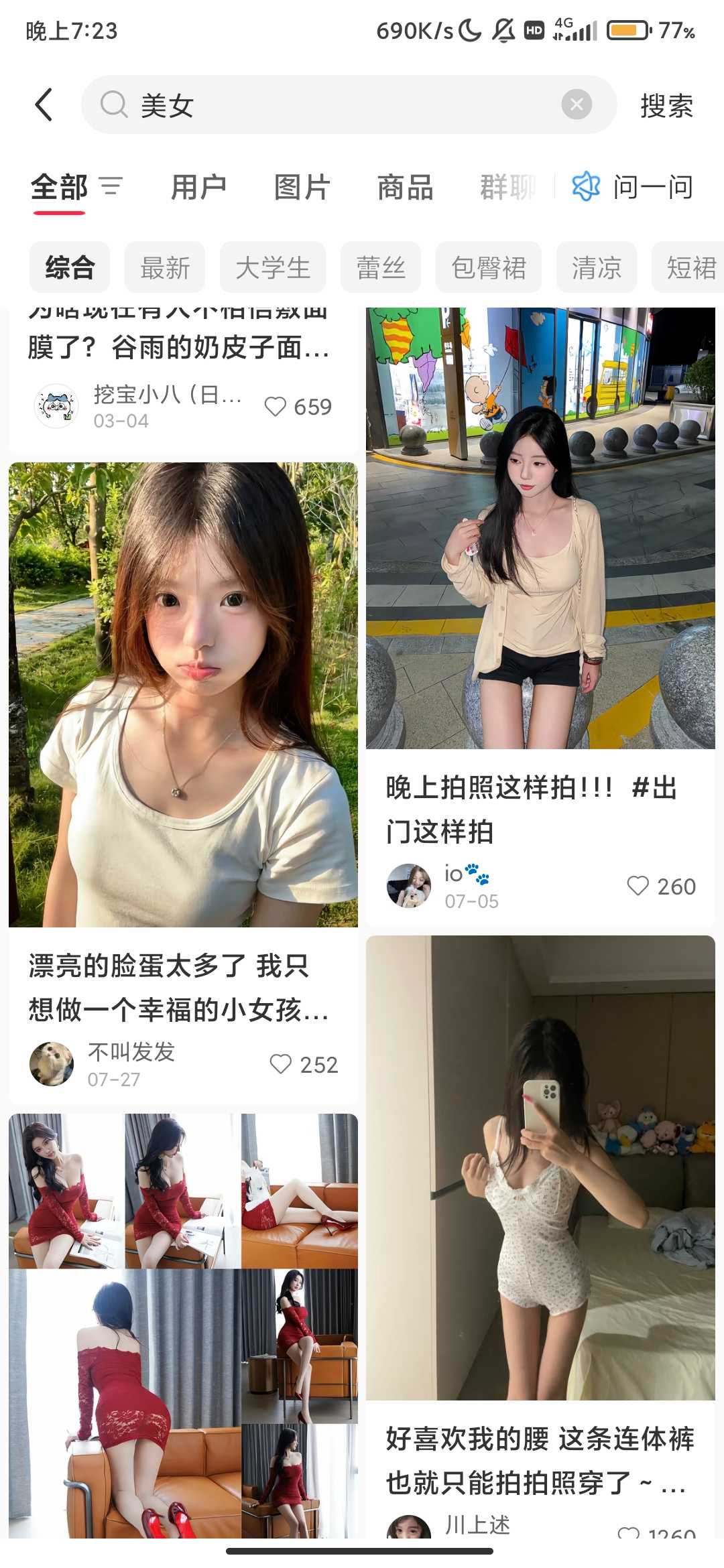Filter results by 蕾丝 chip
Viewport: 724px width, 1568px height.
click(381, 267)
